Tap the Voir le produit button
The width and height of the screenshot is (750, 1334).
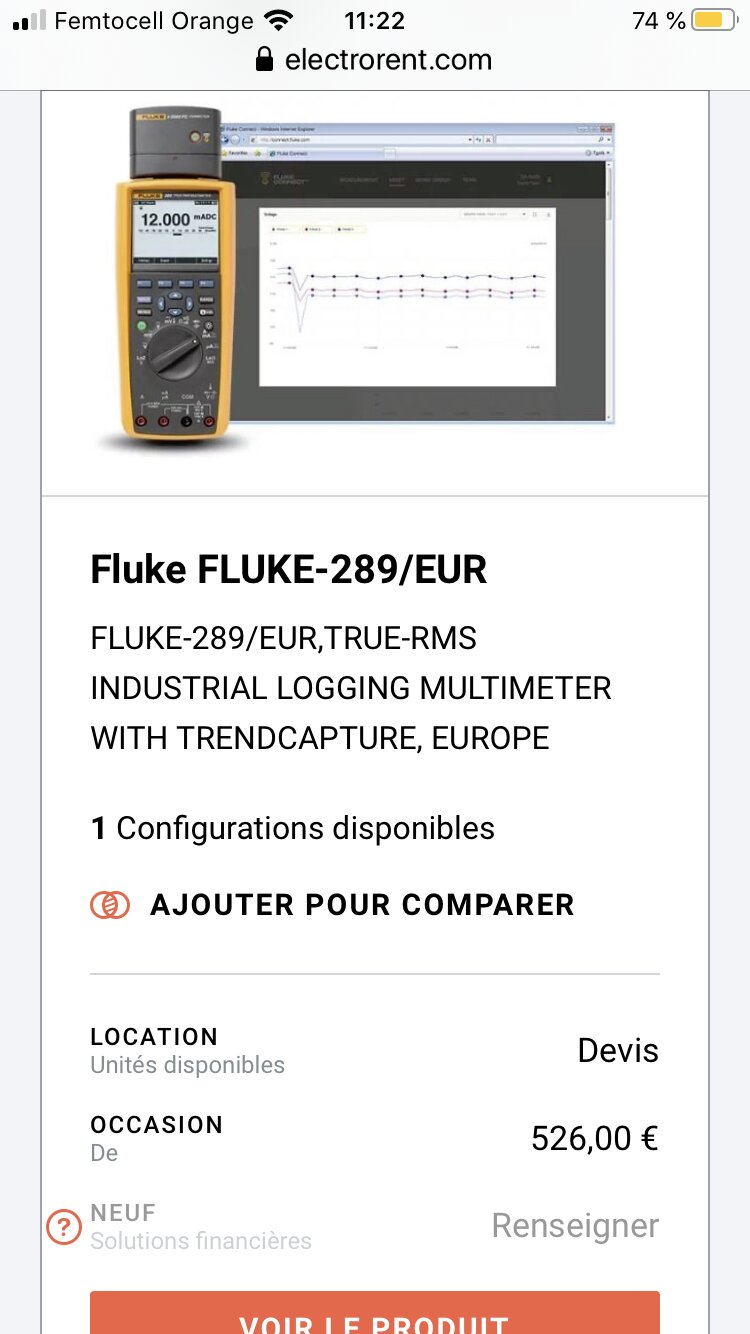click(375, 1312)
